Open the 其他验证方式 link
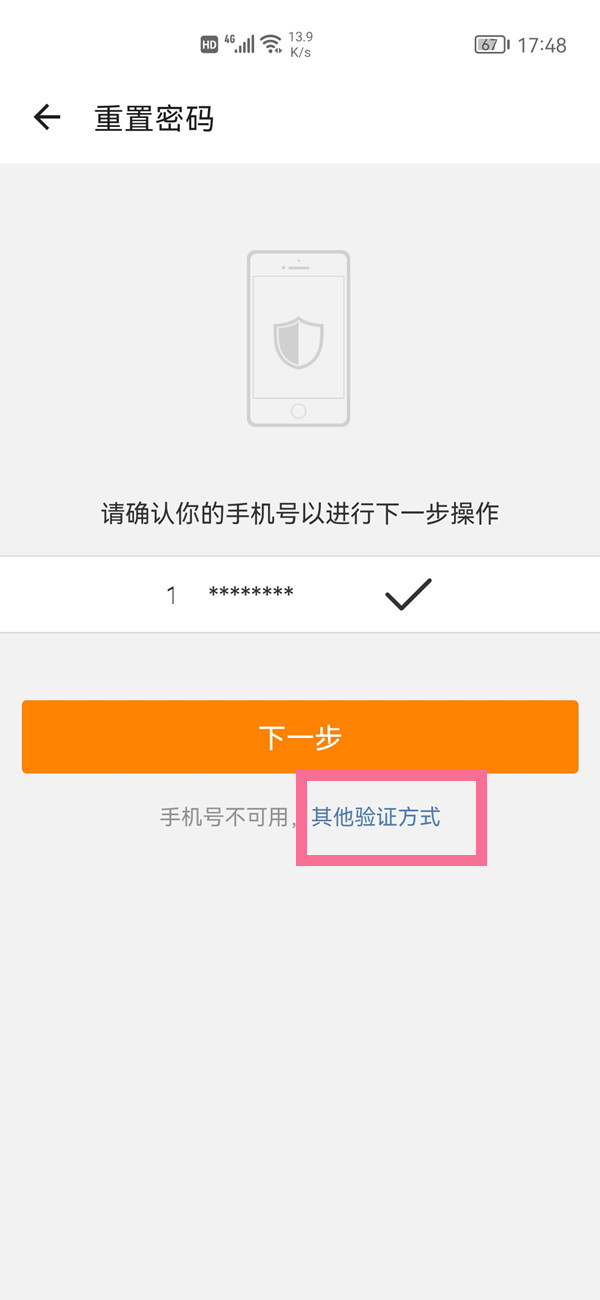Viewport: 600px width, 1300px height. [x=376, y=817]
